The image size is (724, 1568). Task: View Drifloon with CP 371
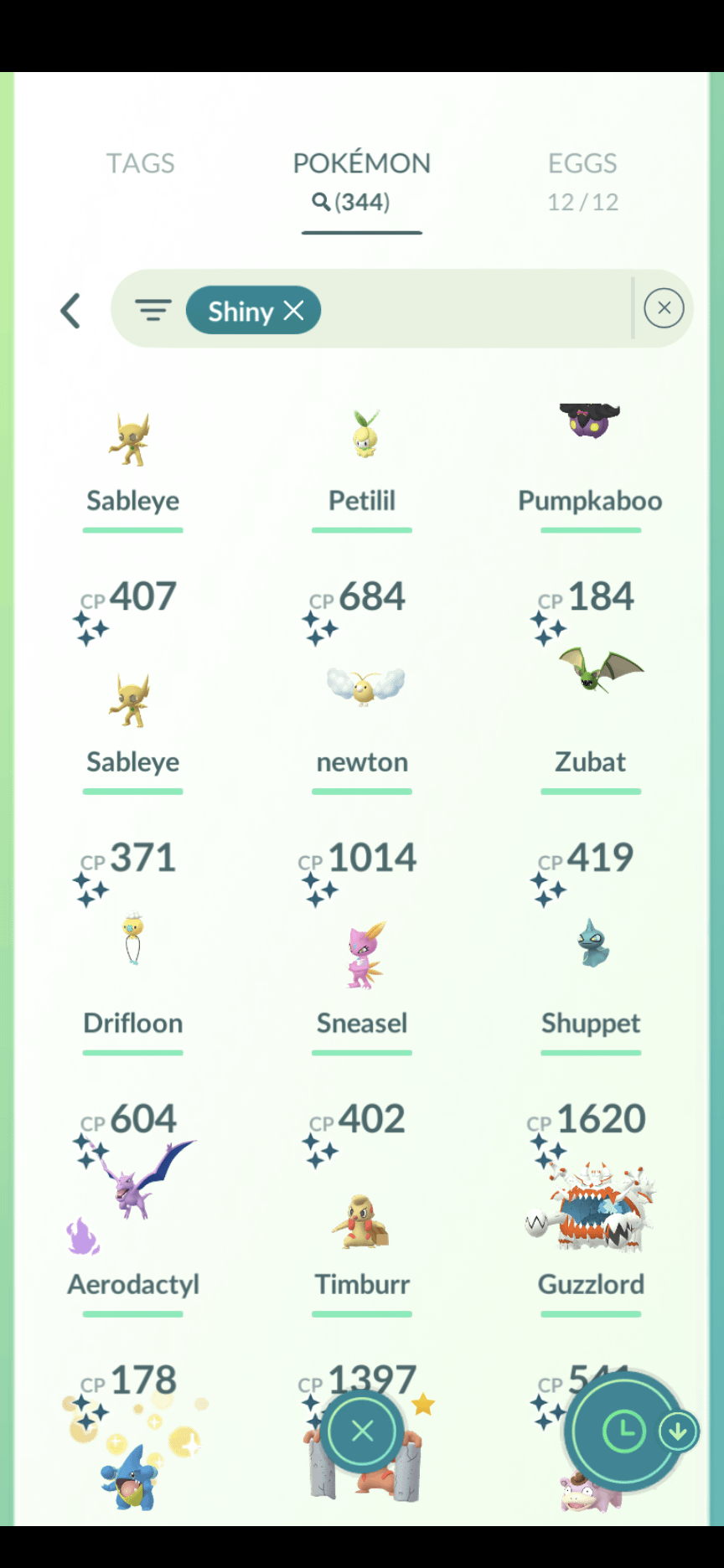click(133, 946)
